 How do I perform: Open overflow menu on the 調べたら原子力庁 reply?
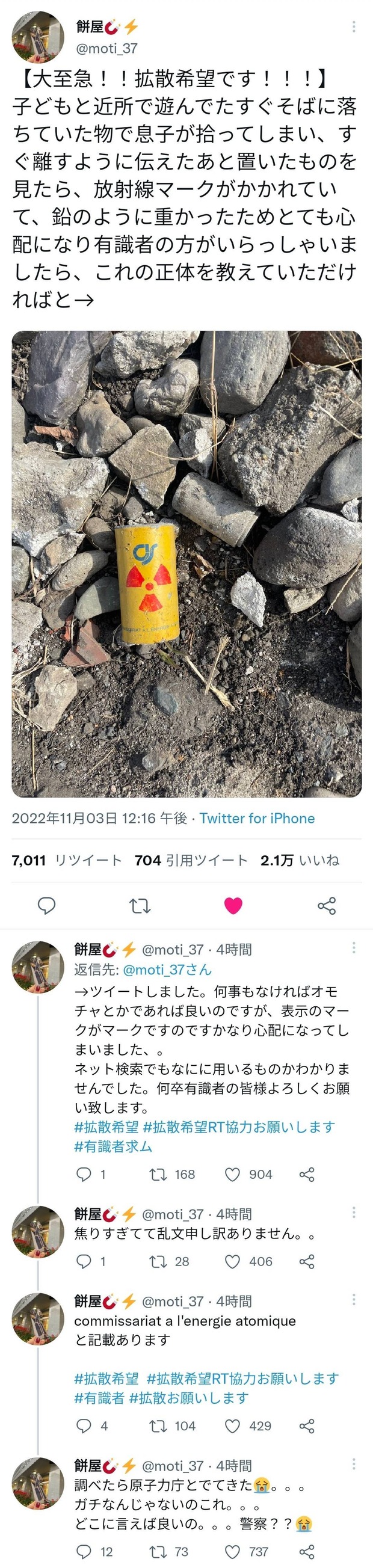click(x=354, y=1463)
